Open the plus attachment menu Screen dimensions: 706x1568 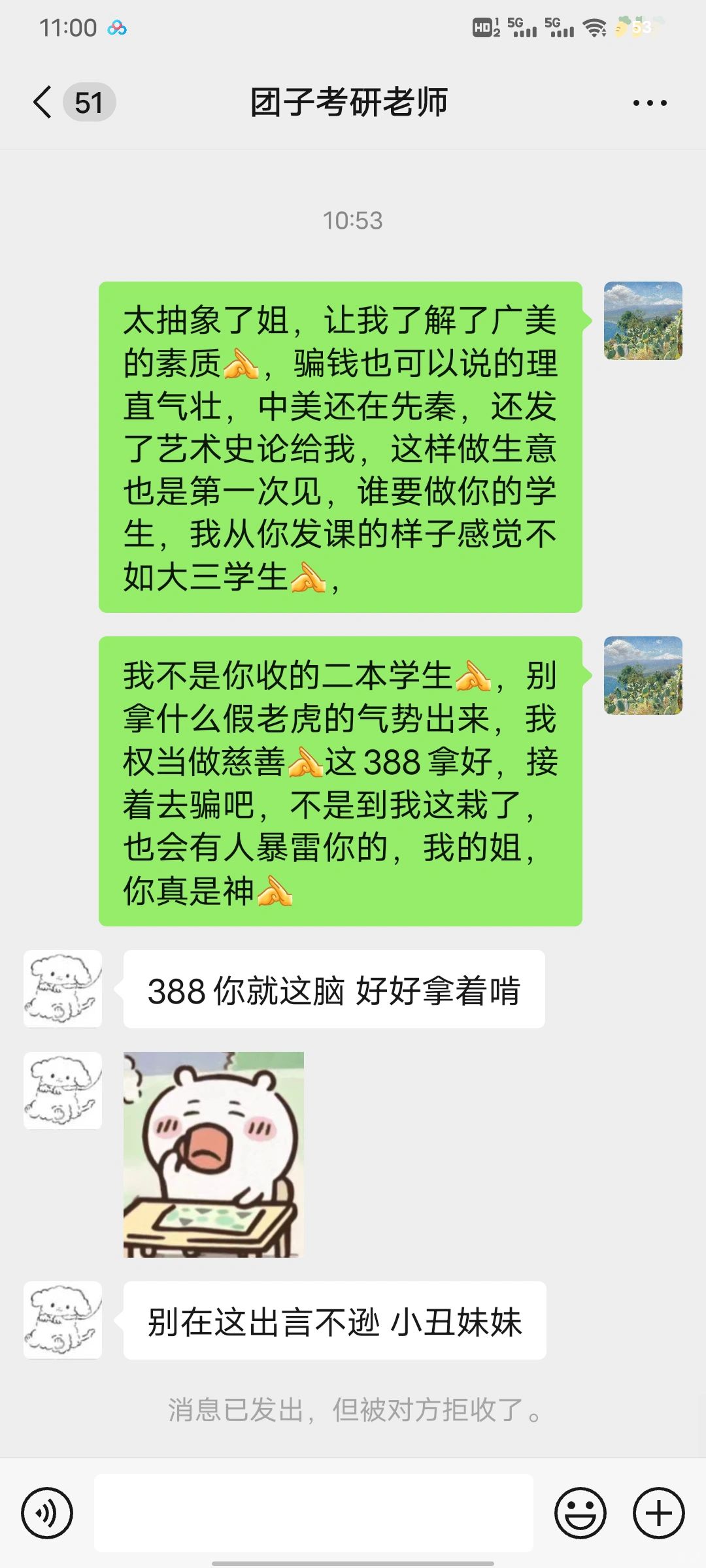pyautogui.click(x=659, y=1513)
